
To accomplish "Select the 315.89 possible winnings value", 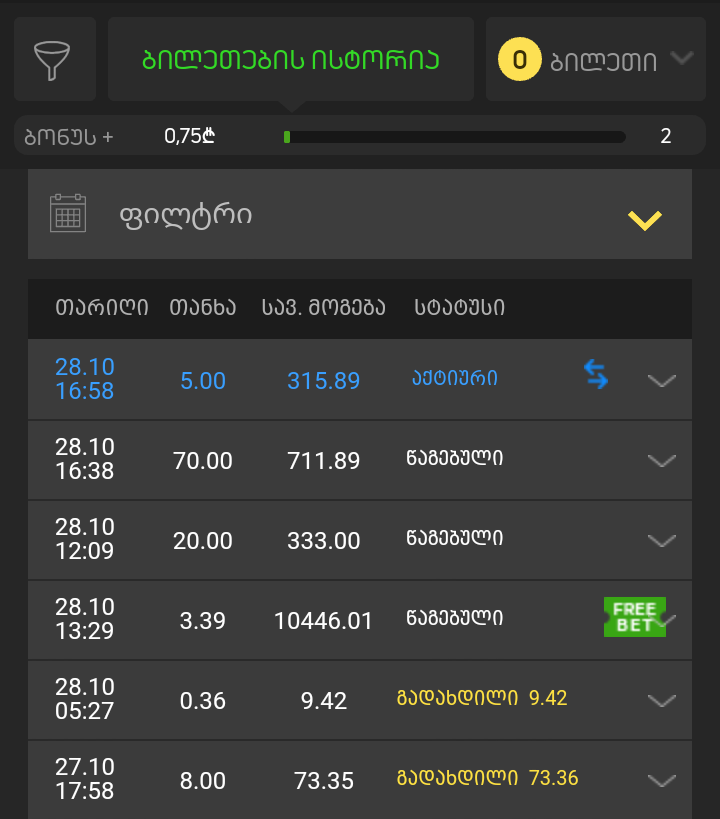I will (x=323, y=380).
